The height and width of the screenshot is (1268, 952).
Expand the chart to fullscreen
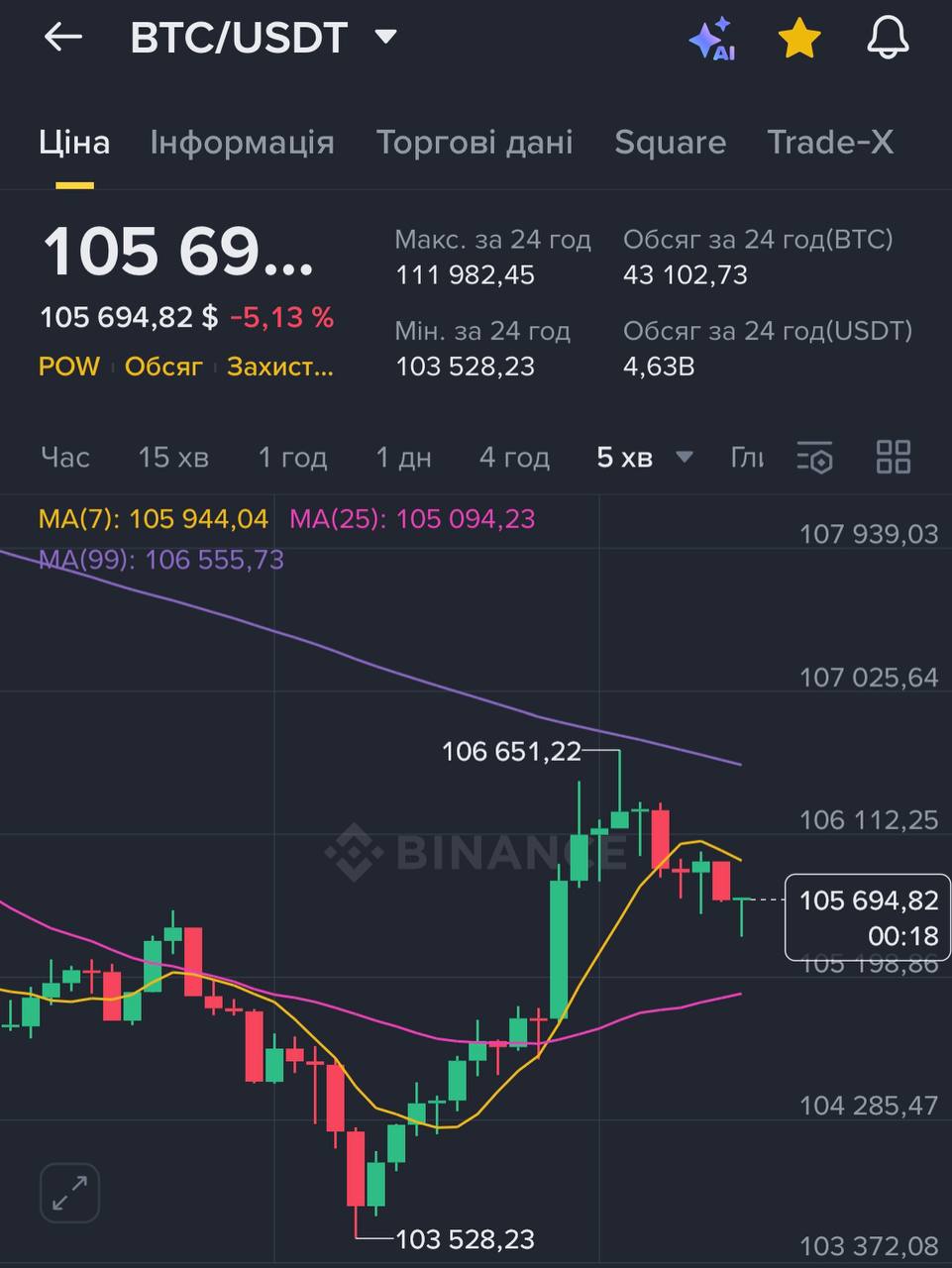coord(69,1193)
